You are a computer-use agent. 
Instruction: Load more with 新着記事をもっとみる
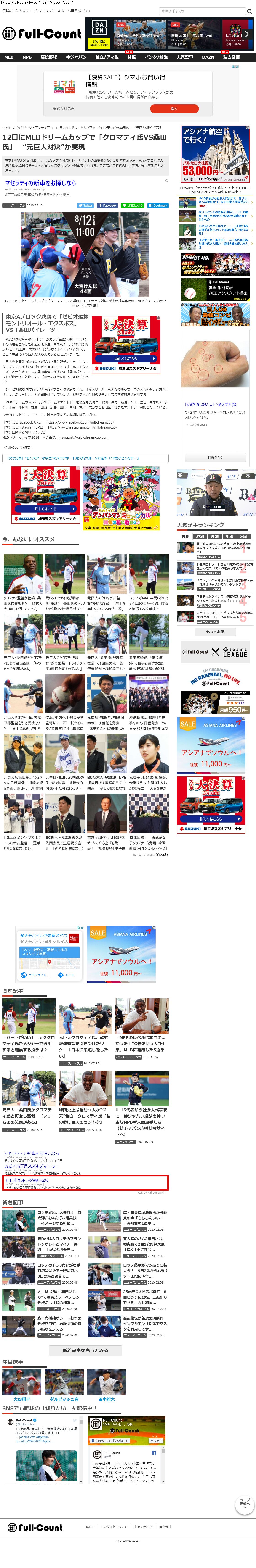point(85,1350)
